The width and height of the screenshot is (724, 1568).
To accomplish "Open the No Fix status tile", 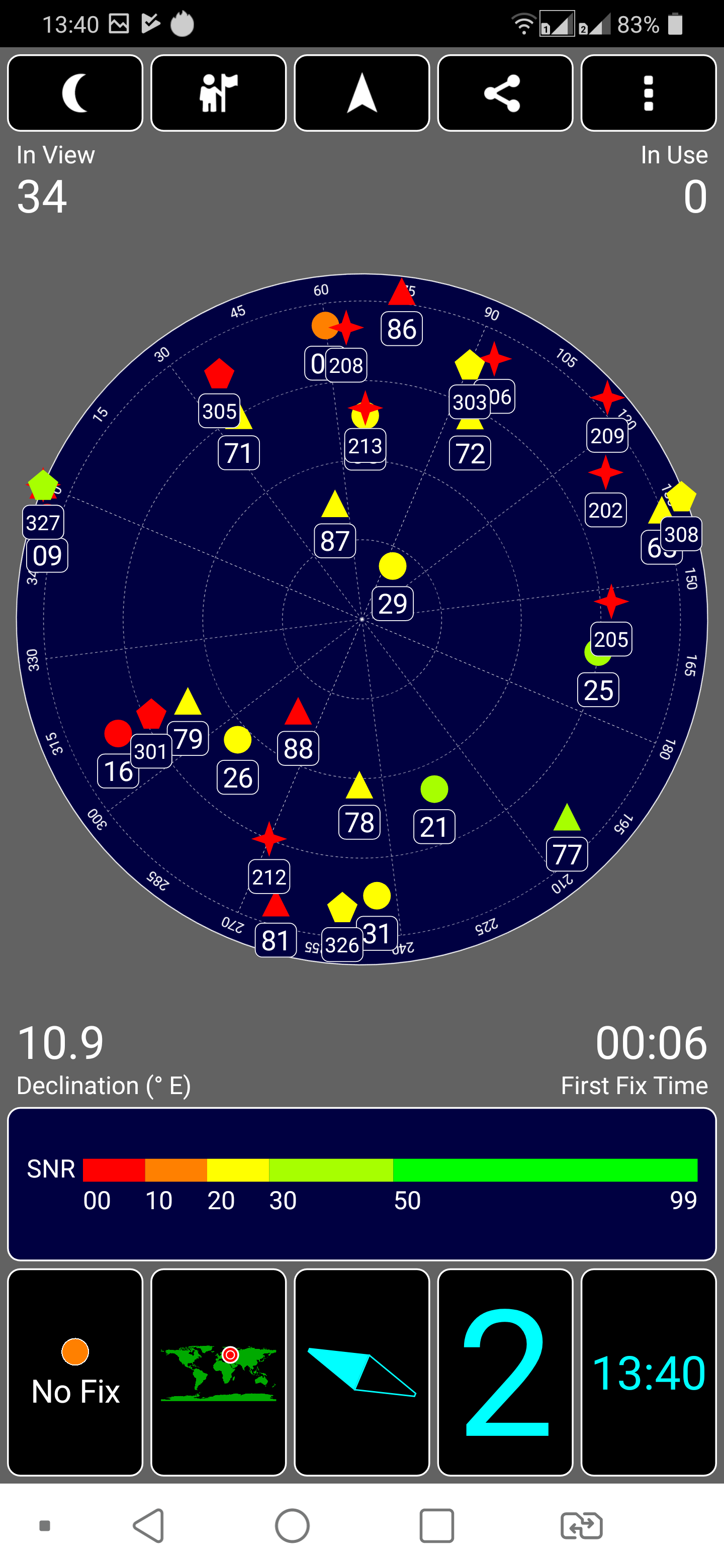I will [75, 1372].
